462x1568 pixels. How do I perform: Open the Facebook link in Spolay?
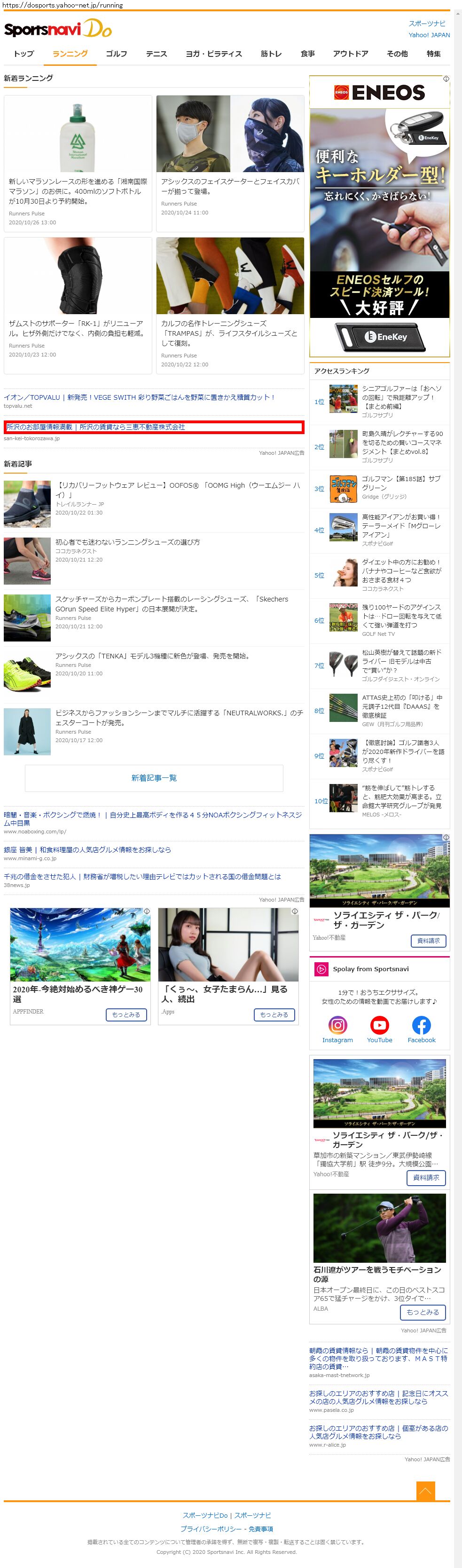coord(421,1029)
